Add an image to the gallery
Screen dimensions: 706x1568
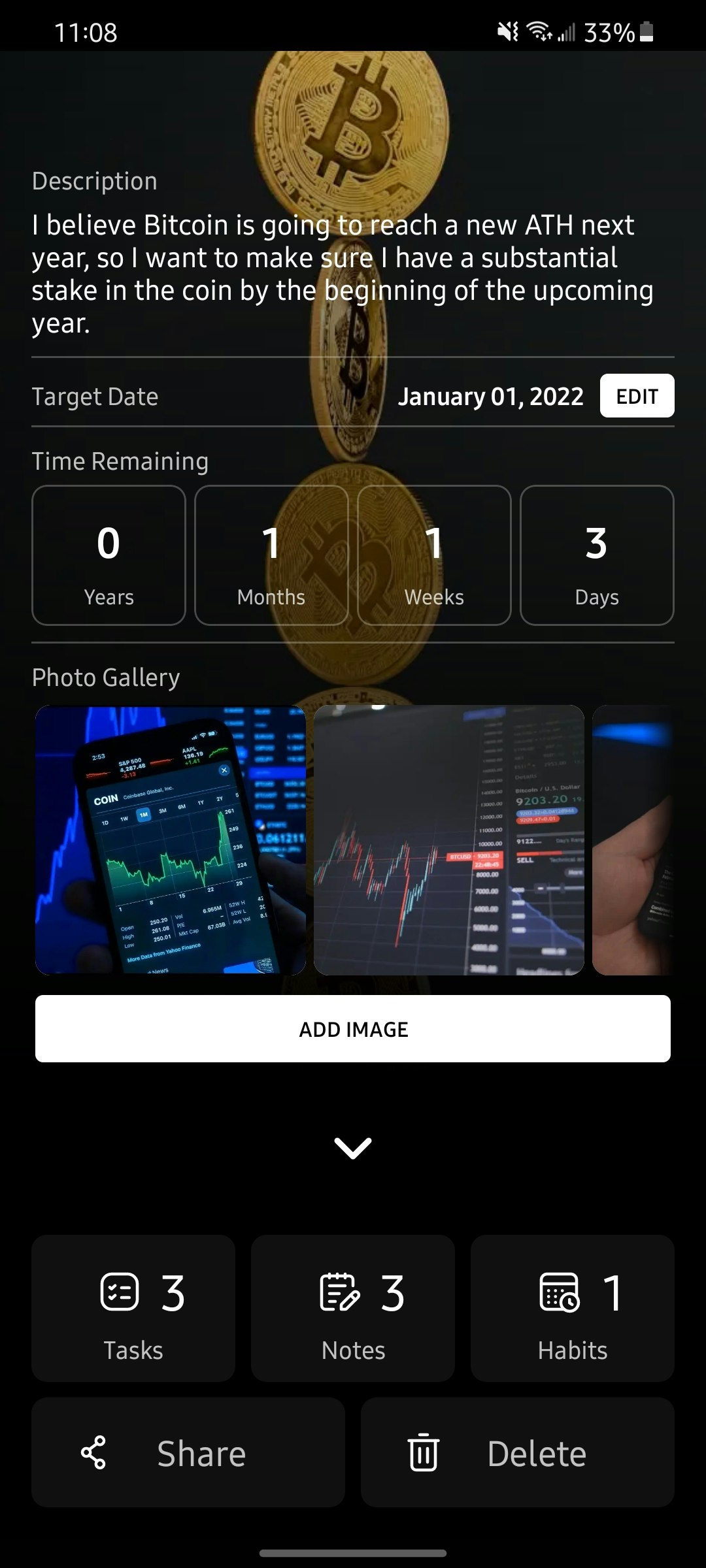(353, 1029)
